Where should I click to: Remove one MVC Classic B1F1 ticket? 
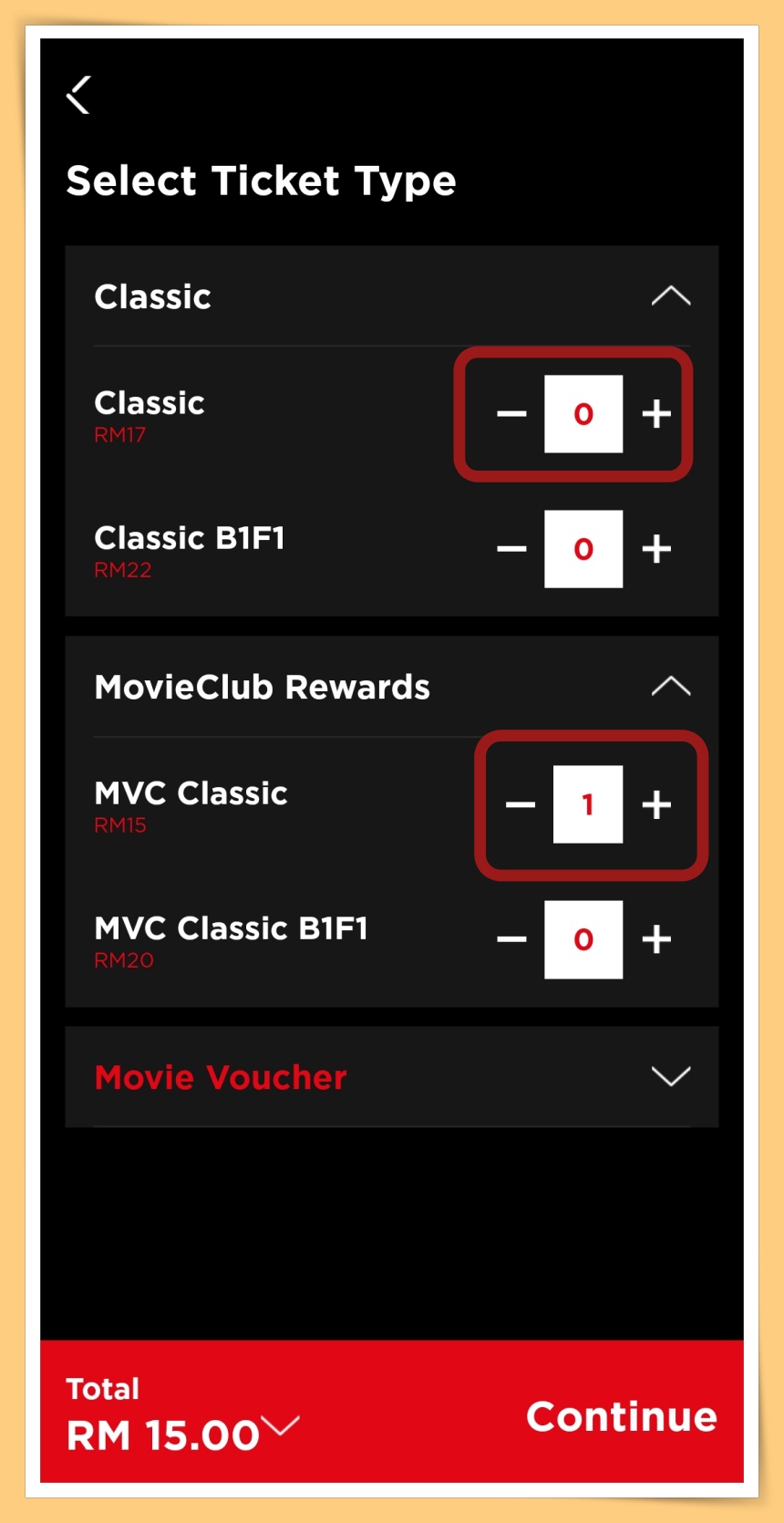tap(511, 939)
